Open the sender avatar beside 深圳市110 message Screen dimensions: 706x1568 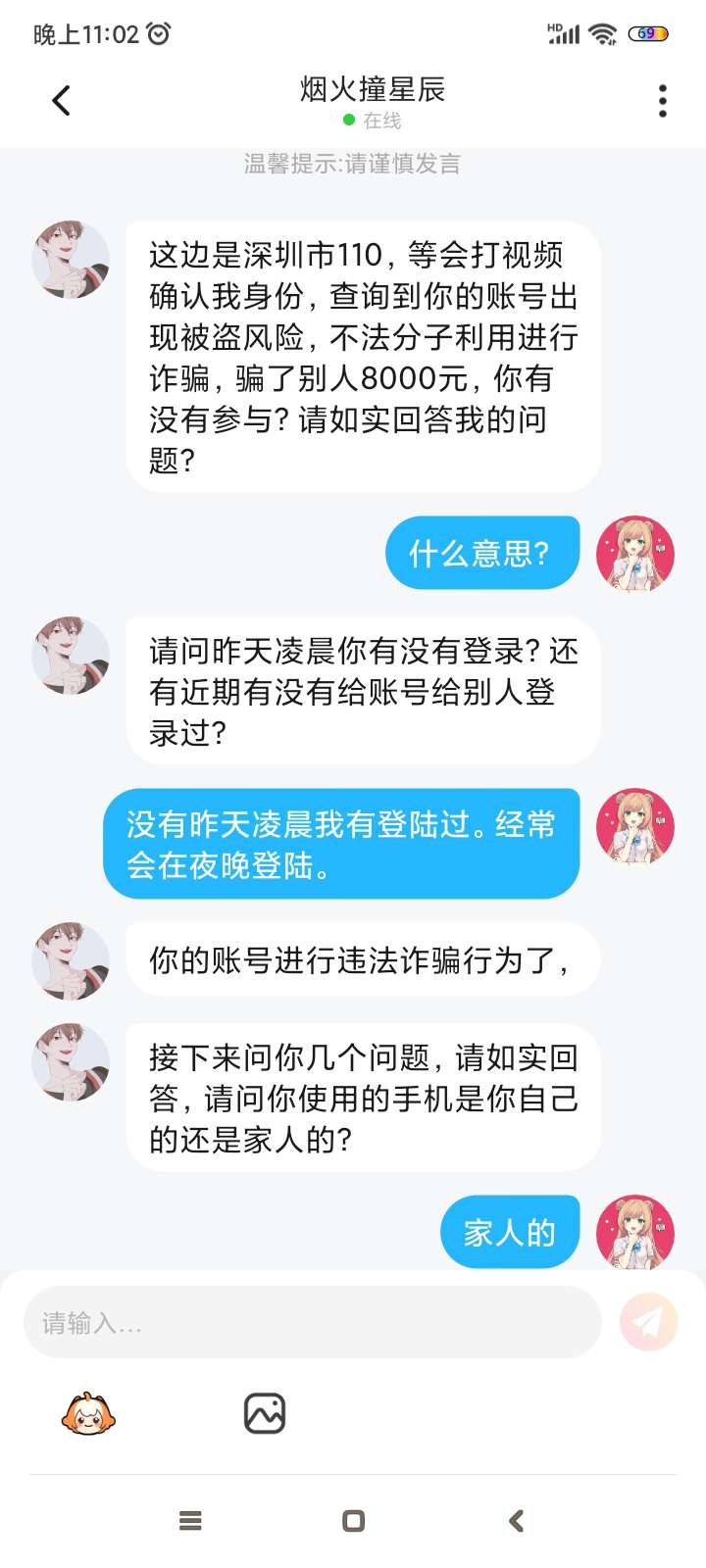(x=71, y=259)
